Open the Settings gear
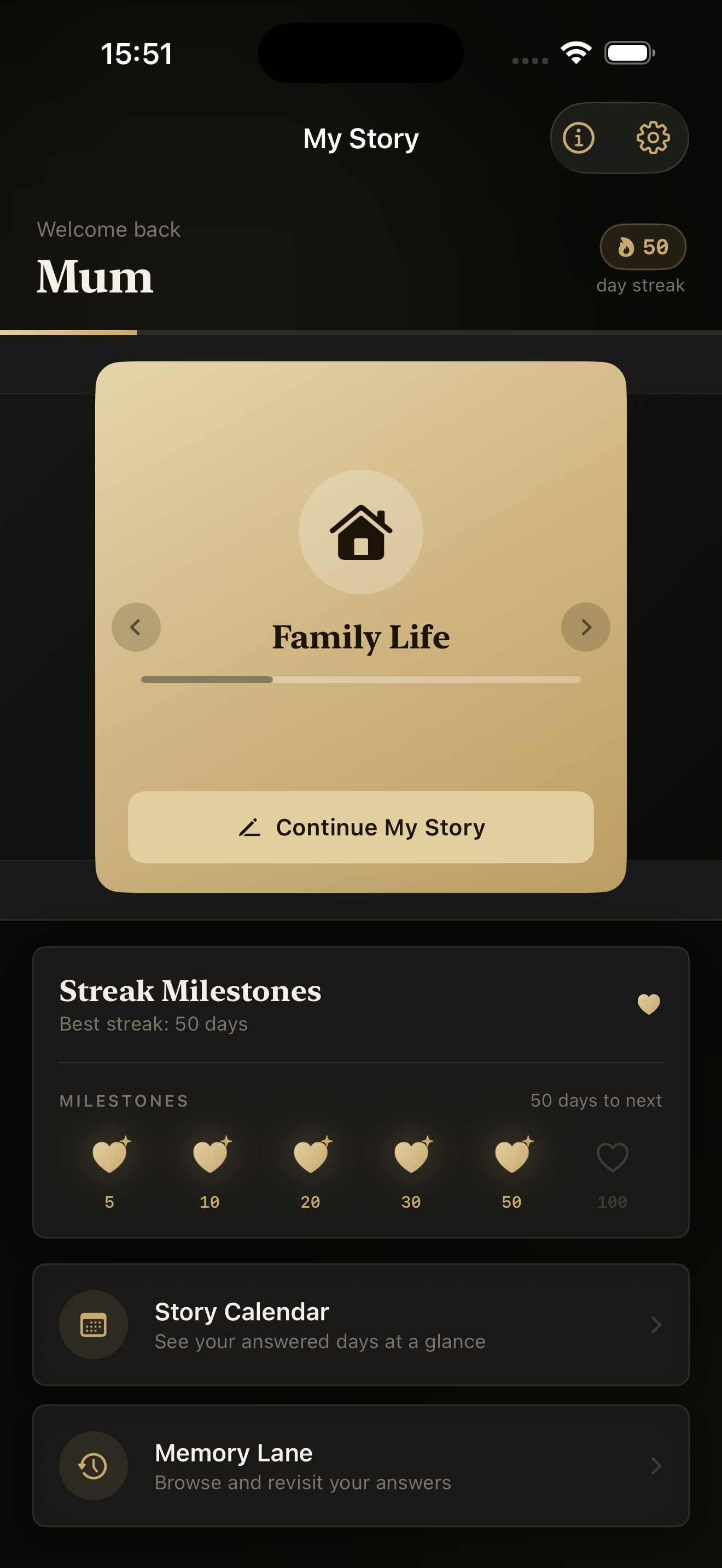Viewport: 722px width, 1568px height. click(653, 138)
